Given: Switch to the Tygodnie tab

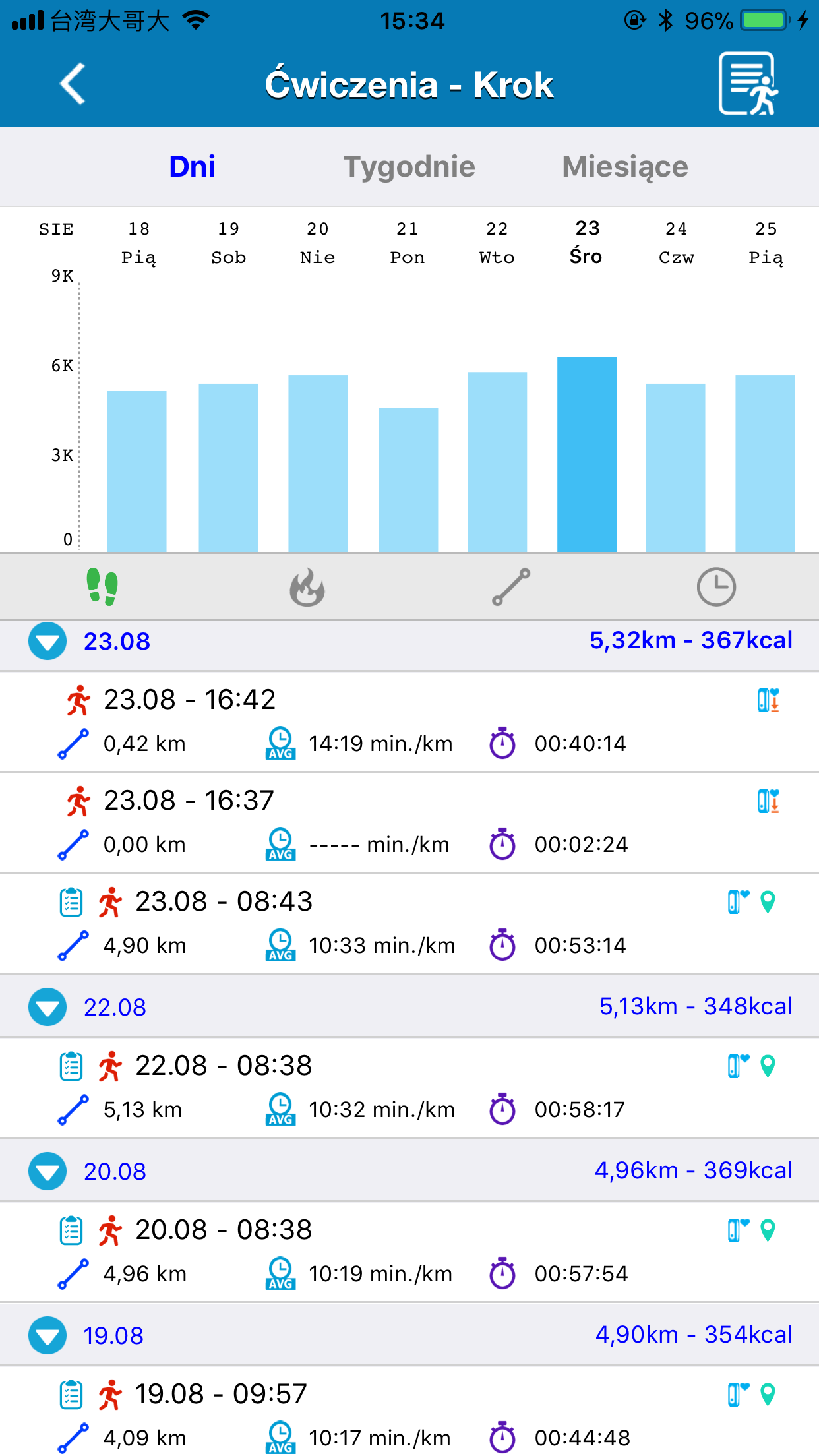Looking at the screenshot, I should pyautogui.click(x=409, y=167).
